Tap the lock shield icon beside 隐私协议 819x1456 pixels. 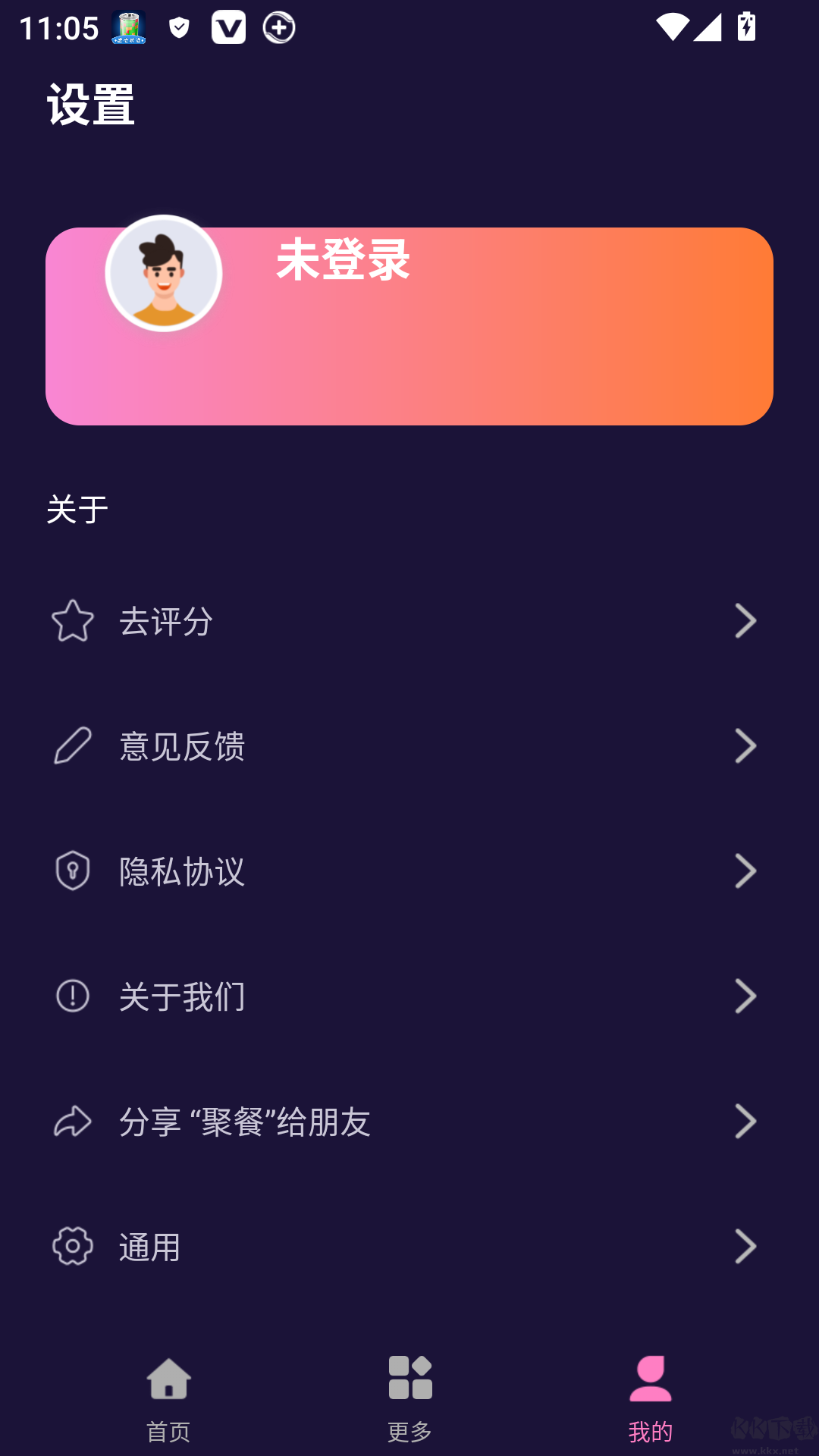tap(72, 871)
